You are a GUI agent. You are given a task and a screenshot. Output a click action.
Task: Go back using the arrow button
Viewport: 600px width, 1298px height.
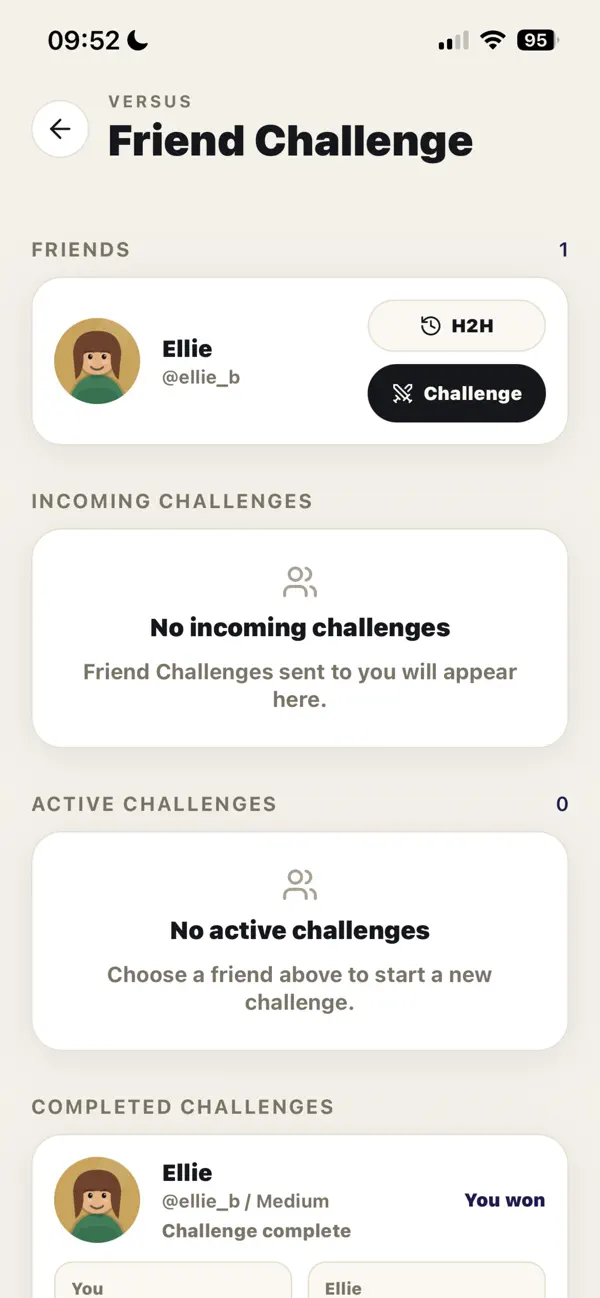[x=60, y=129]
